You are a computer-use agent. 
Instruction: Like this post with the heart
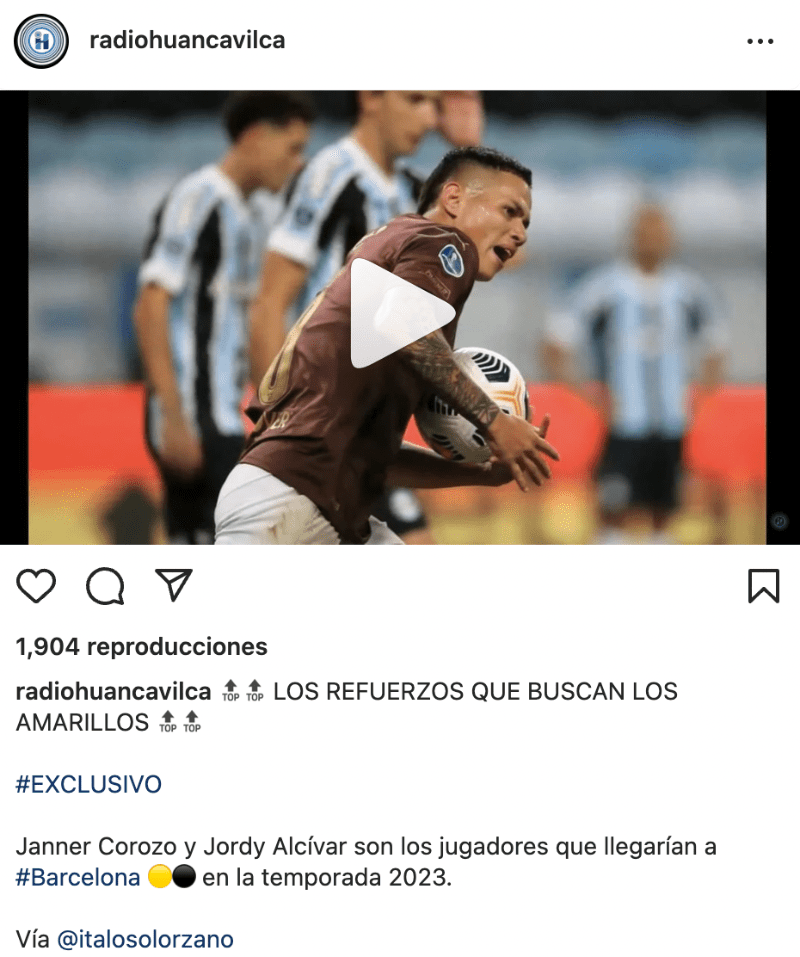37,586
